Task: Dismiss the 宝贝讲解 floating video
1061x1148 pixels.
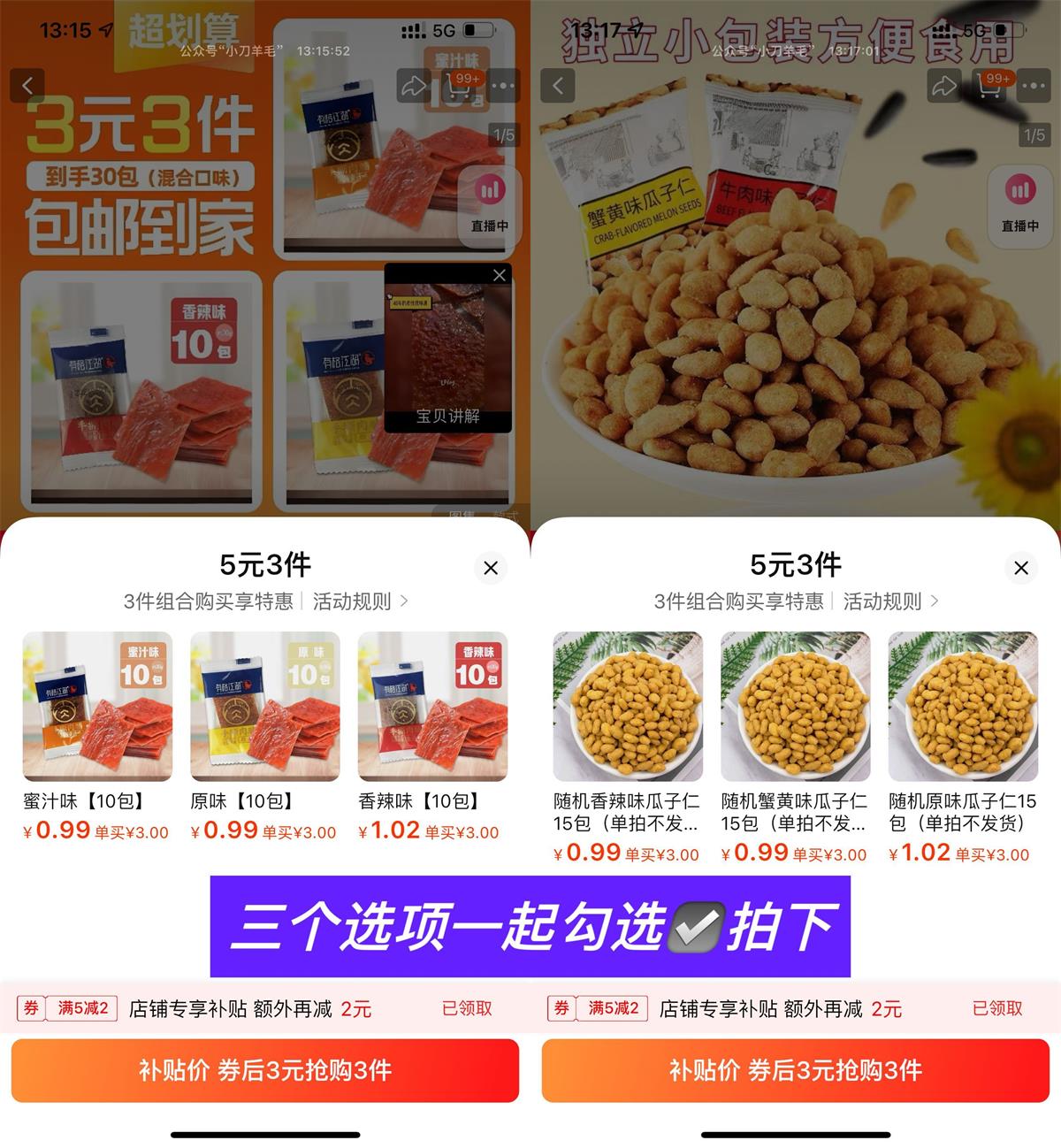Action: pos(499,274)
